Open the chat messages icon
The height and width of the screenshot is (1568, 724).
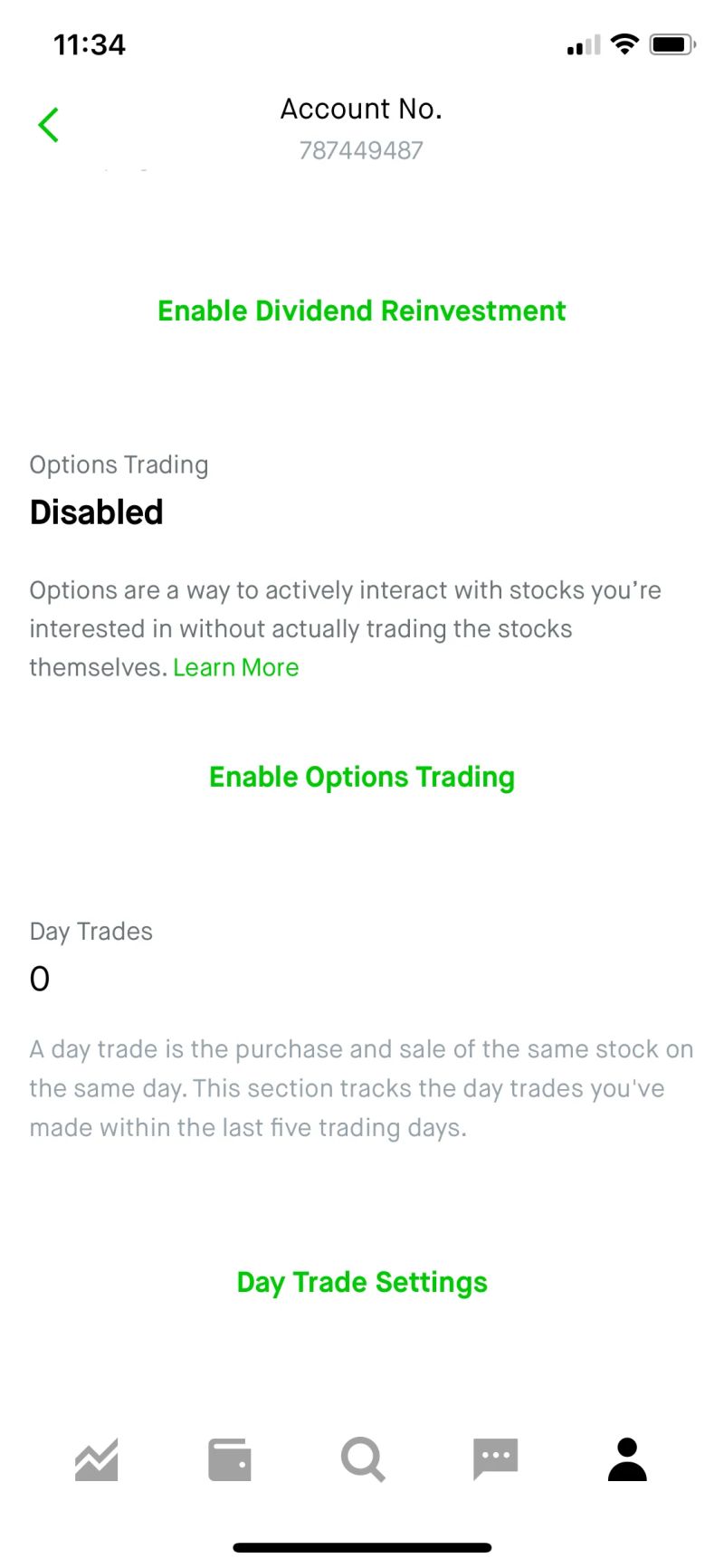point(495,1458)
